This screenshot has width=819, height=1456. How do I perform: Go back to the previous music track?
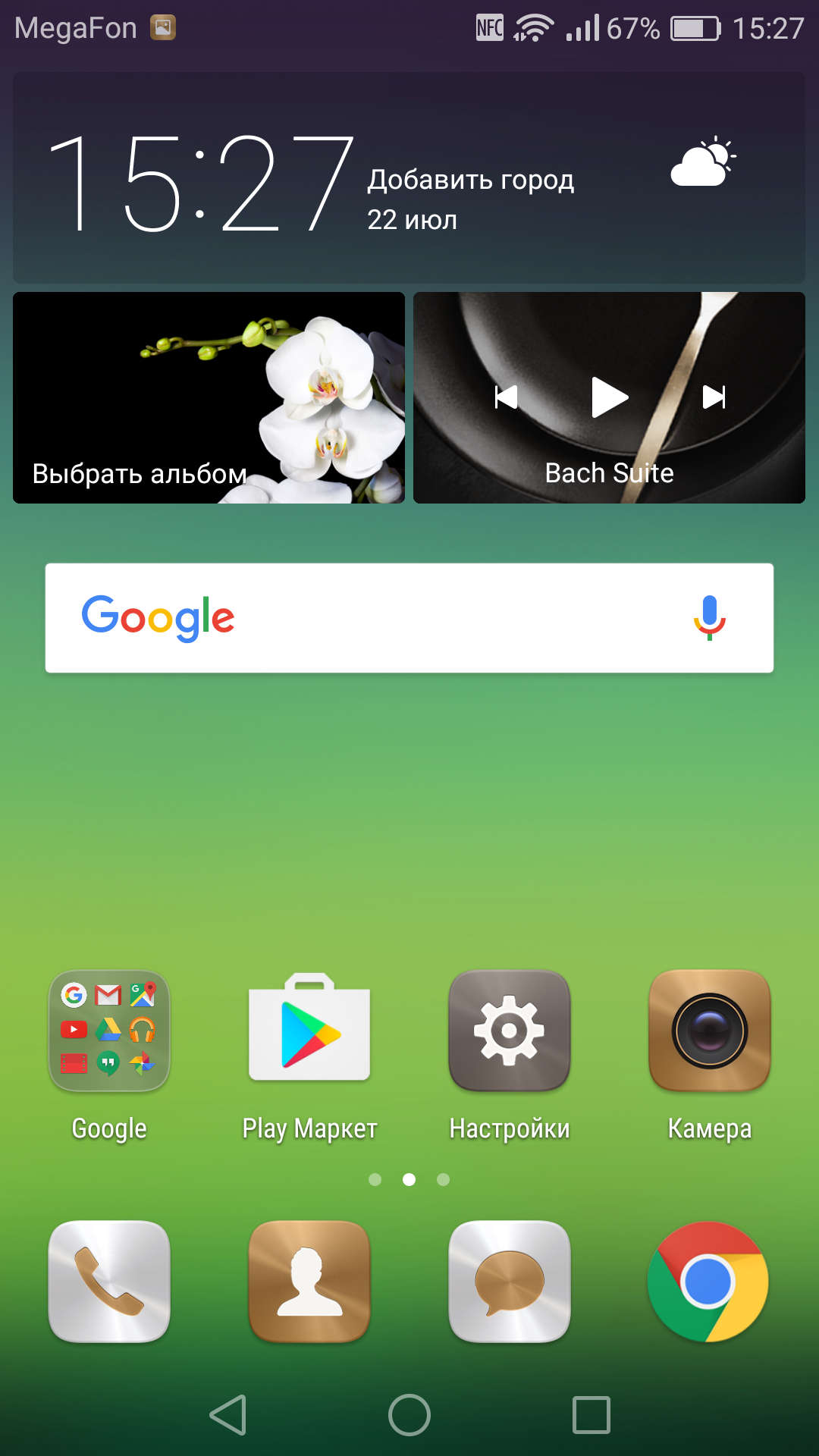tap(506, 397)
